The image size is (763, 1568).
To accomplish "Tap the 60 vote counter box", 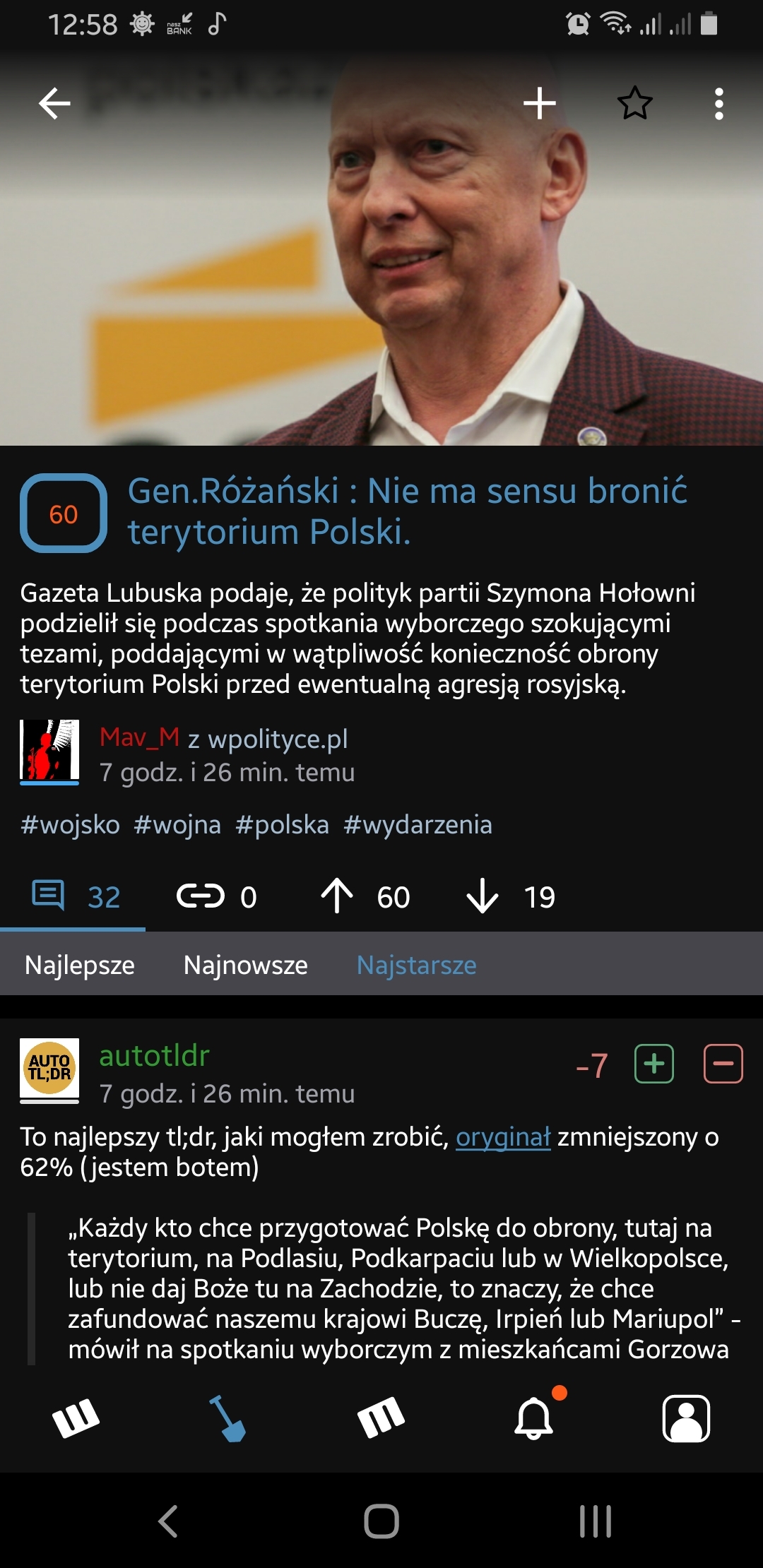I will coord(64,513).
